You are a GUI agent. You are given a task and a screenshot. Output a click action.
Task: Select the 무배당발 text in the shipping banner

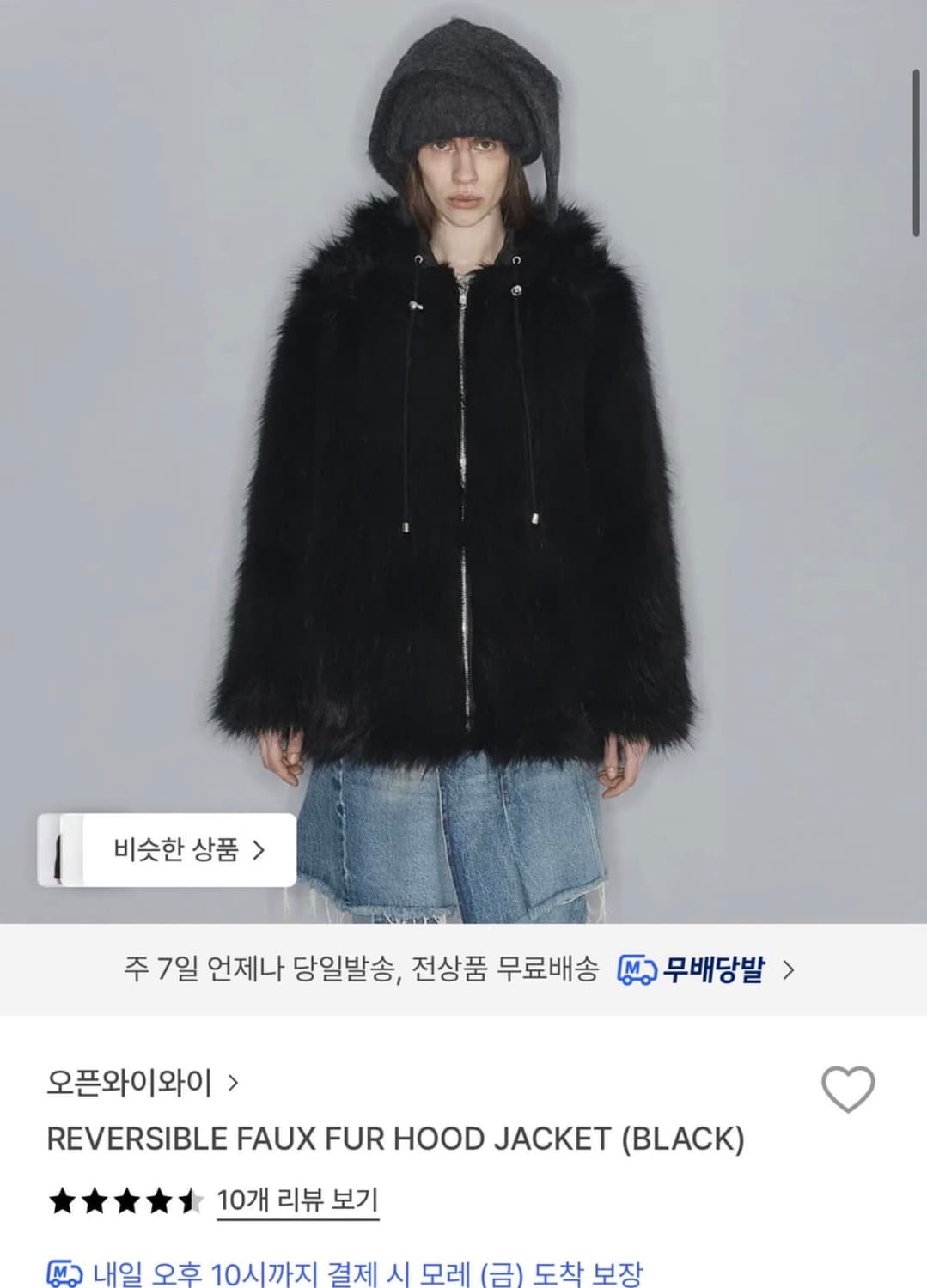(713, 970)
